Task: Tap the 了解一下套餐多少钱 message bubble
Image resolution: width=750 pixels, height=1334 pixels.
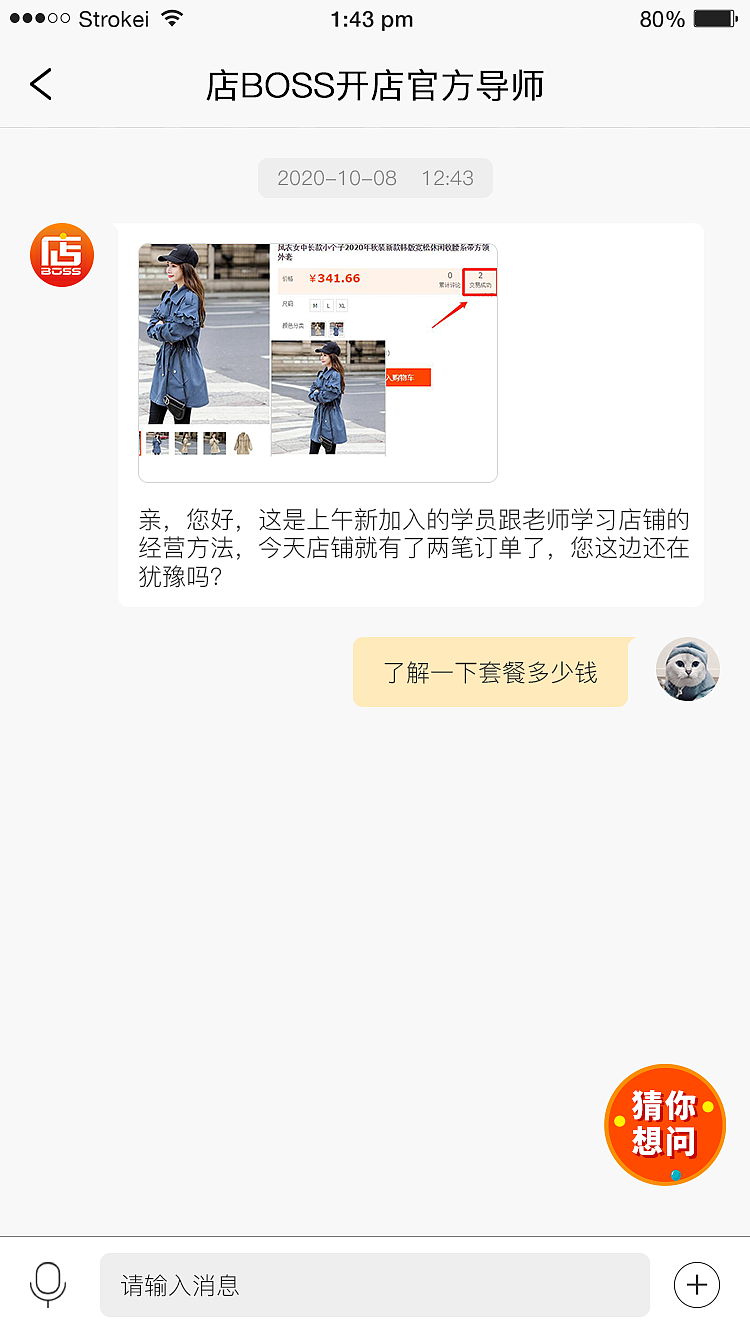Action: click(490, 672)
